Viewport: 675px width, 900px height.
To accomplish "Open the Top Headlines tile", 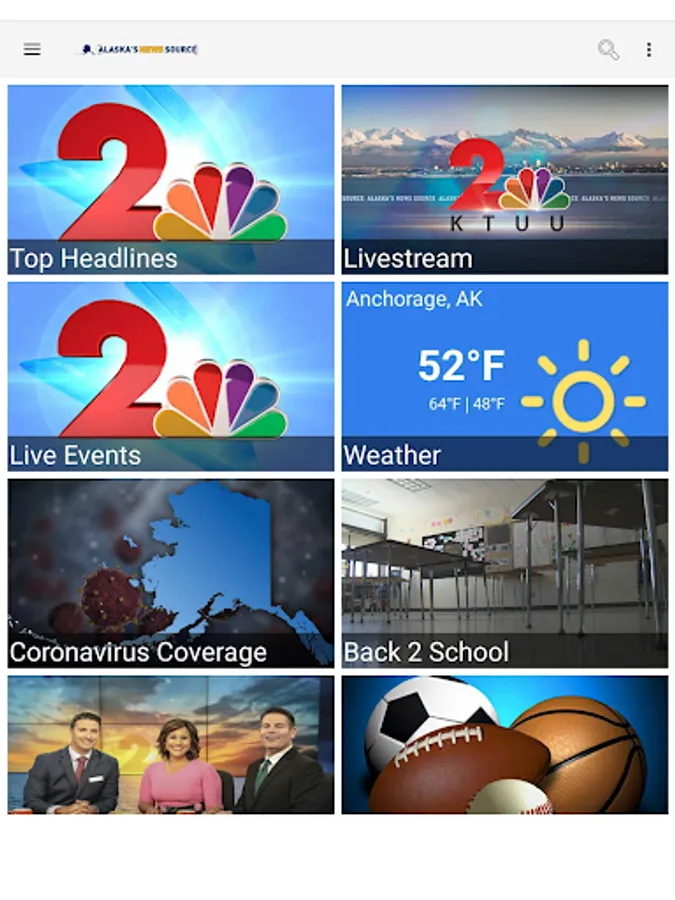I will [x=171, y=179].
